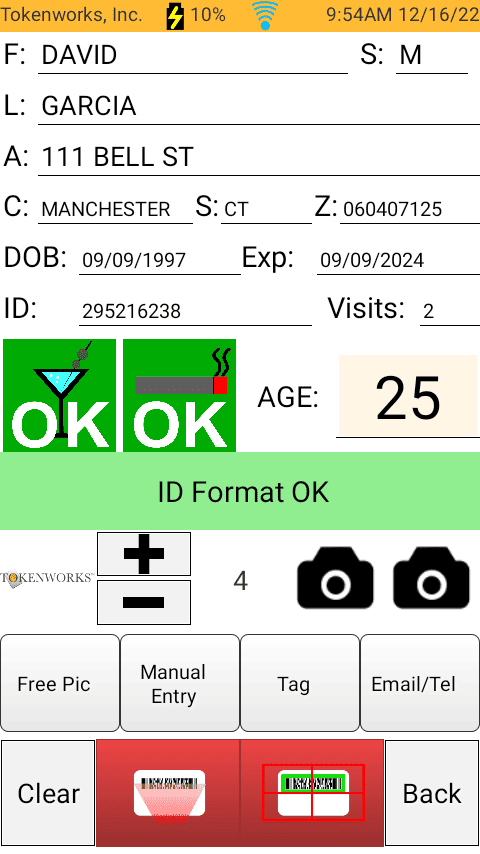Edit the ID number field 295216238
Viewport: 480px width, 854px height.
point(195,311)
